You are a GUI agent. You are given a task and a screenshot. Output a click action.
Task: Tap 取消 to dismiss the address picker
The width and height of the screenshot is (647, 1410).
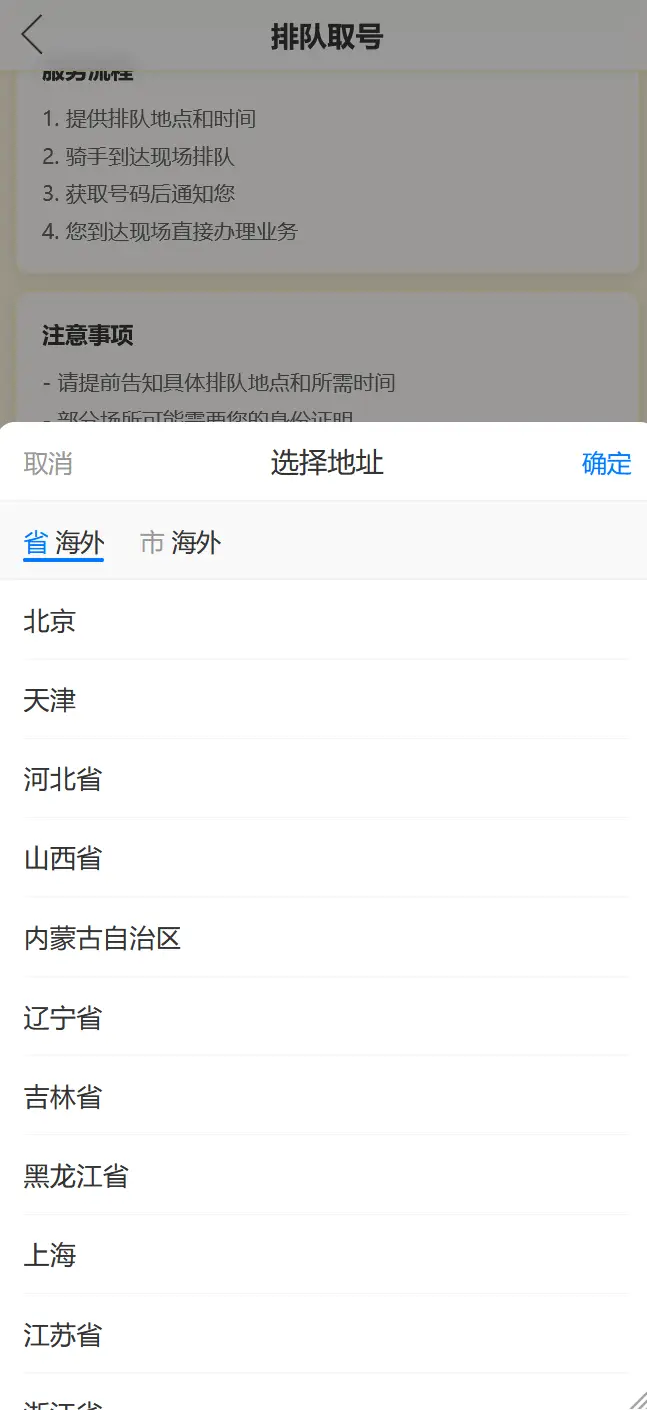pos(48,463)
